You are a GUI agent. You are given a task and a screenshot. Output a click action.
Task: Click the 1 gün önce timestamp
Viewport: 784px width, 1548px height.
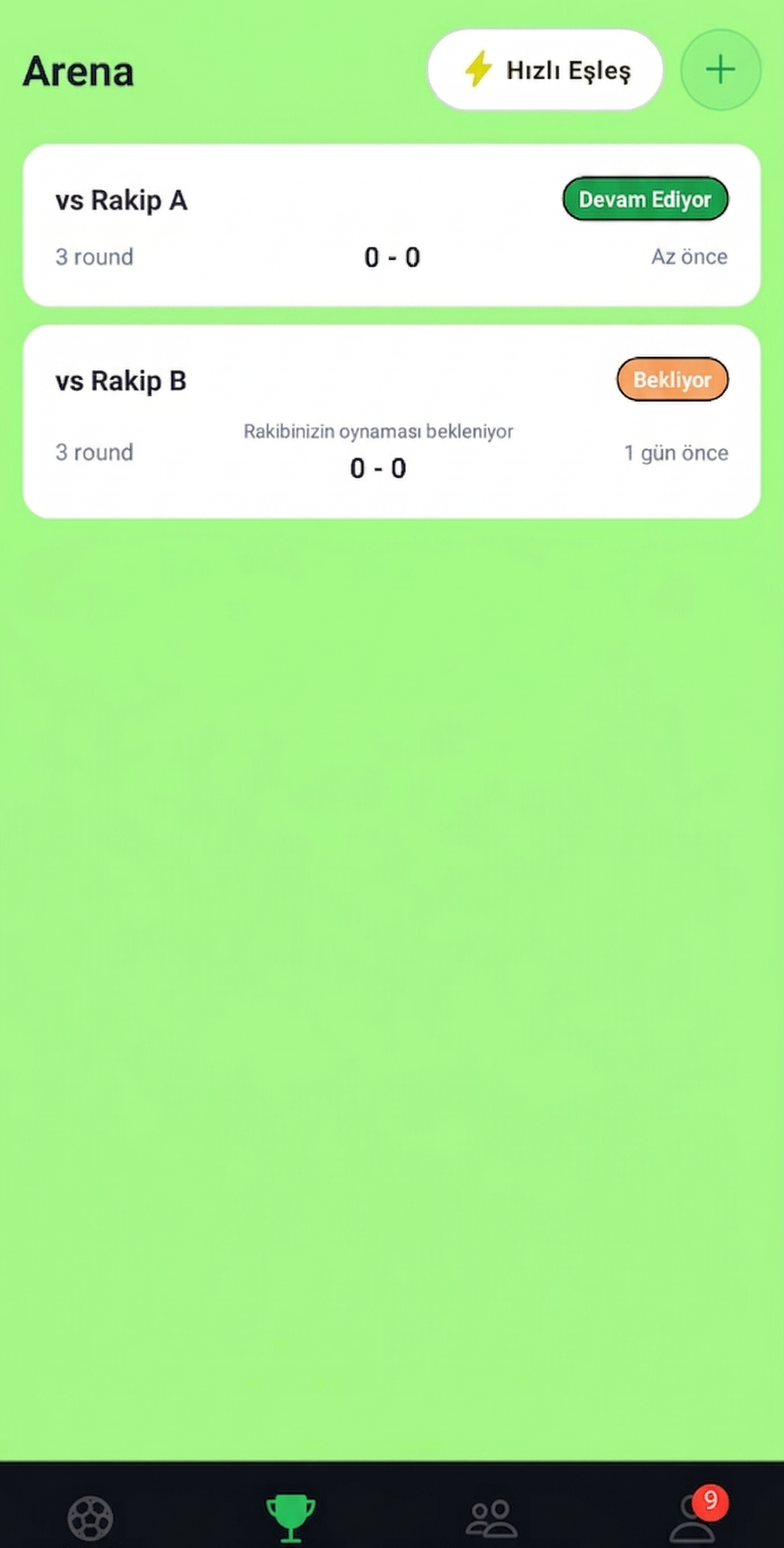[x=676, y=453]
